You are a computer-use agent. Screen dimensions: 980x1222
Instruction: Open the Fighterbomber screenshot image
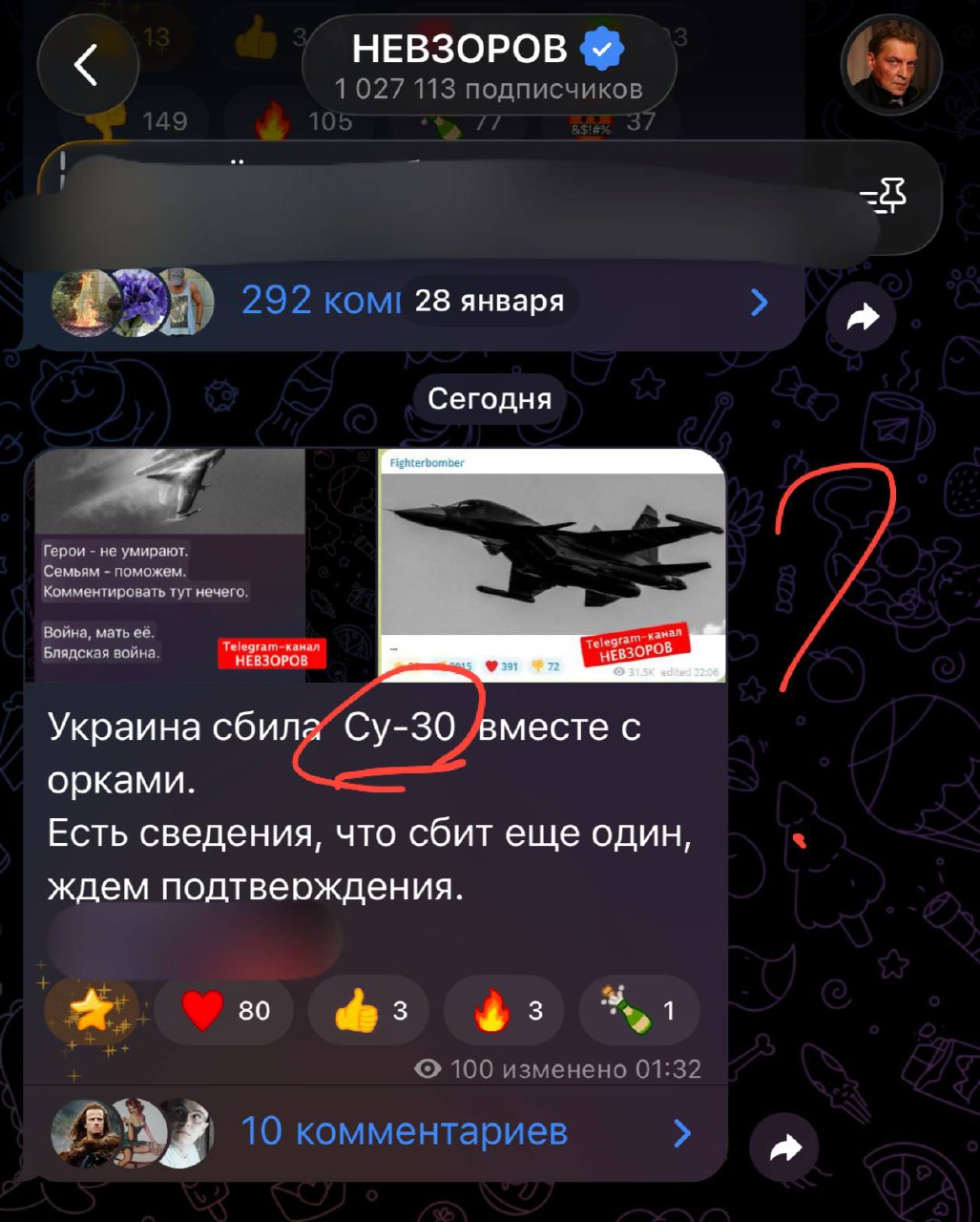[552, 563]
